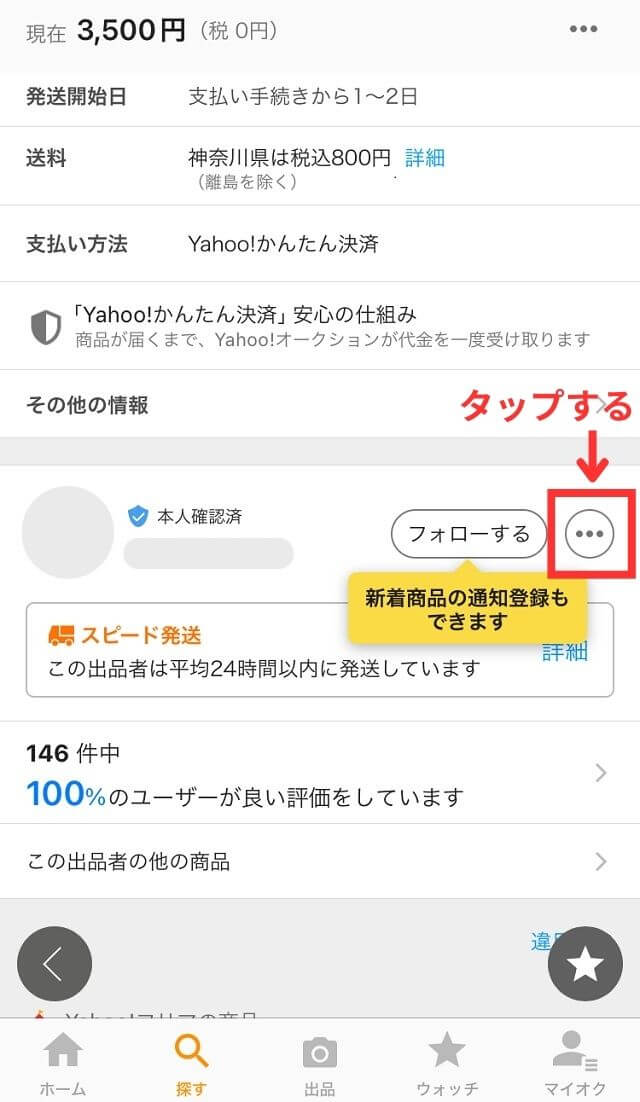Open the Yahoo!かんたん決済 安心の仕組み row
The height and width of the screenshot is (1102, 640).
tap(320, 326)
